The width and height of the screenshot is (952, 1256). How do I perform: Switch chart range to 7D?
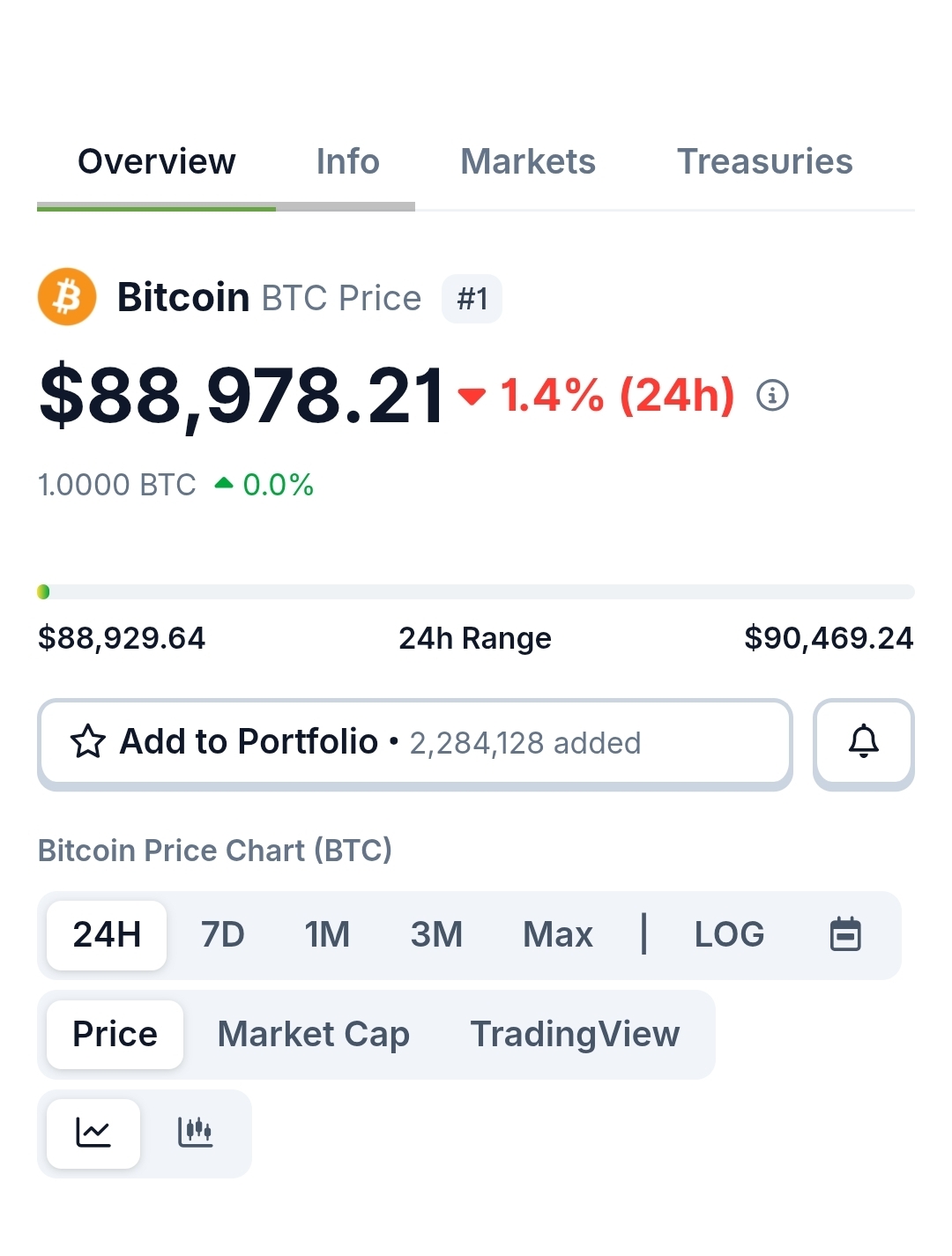click(x=222, y=934)
